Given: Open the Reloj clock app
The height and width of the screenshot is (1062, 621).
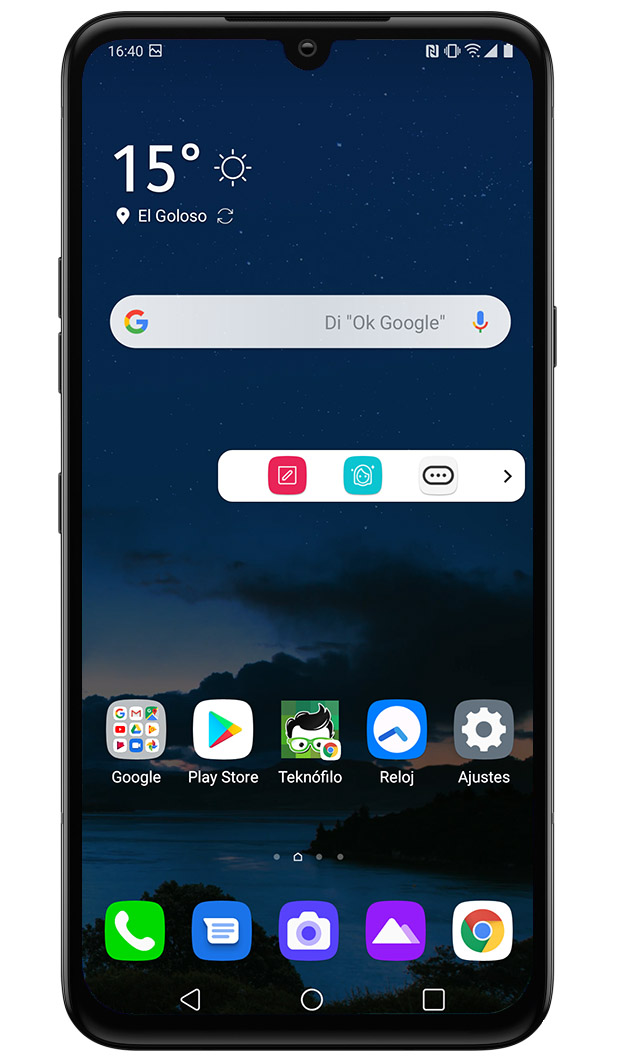Looking at the screenshot, I should pyautogui.click(x=397, y=742).
